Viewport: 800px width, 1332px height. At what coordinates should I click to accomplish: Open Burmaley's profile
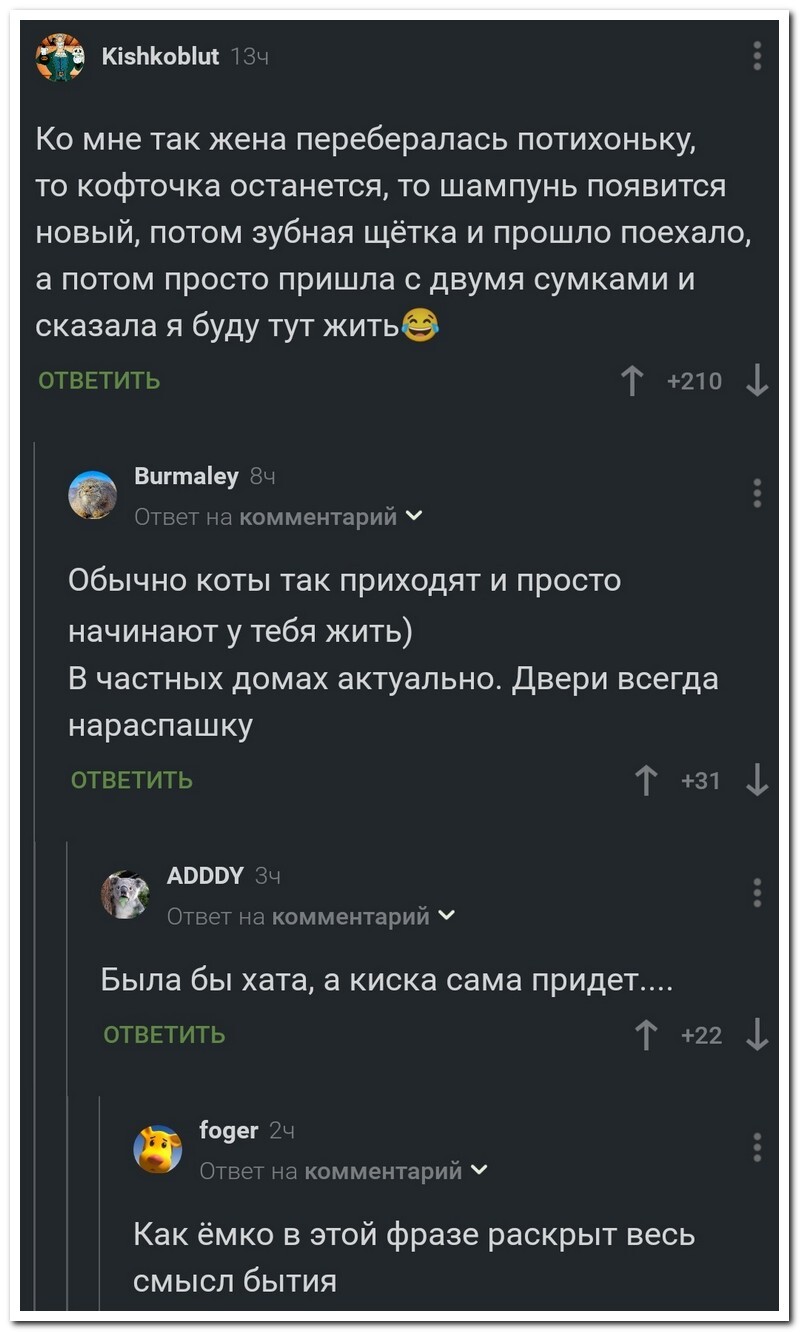(x=186, y=476)
